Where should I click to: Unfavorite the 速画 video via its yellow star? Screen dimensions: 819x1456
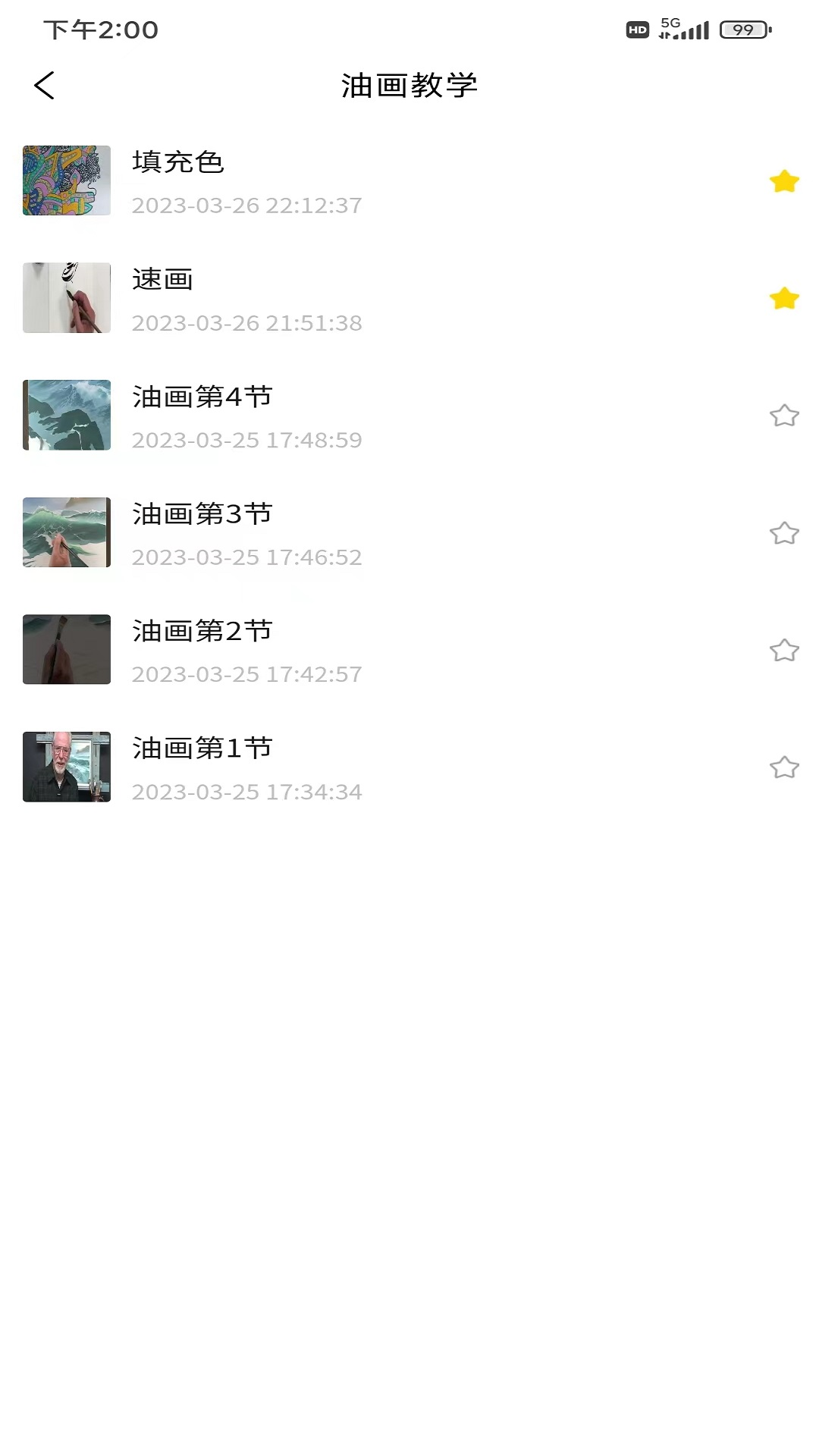point(785,298)
